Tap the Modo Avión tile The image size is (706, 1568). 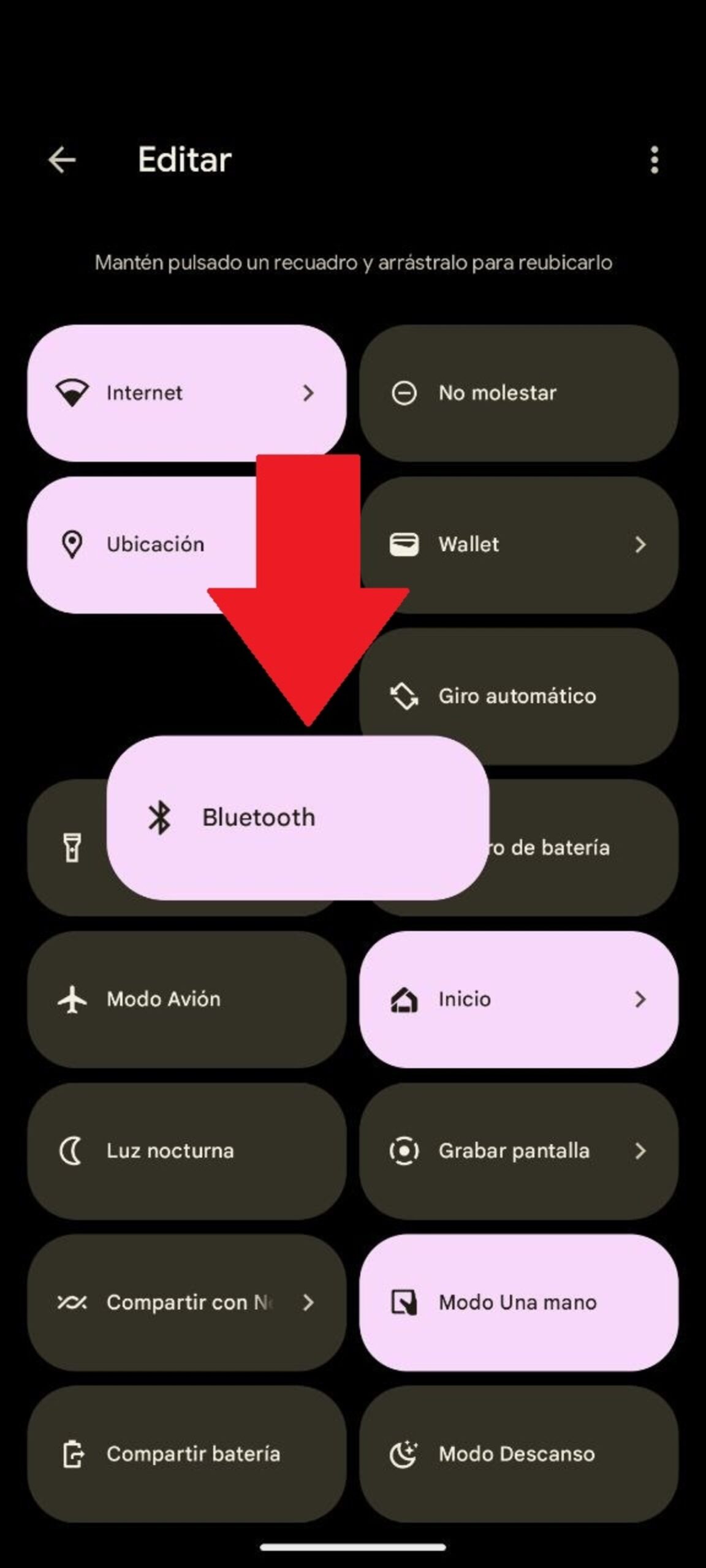coord(186,1000)
